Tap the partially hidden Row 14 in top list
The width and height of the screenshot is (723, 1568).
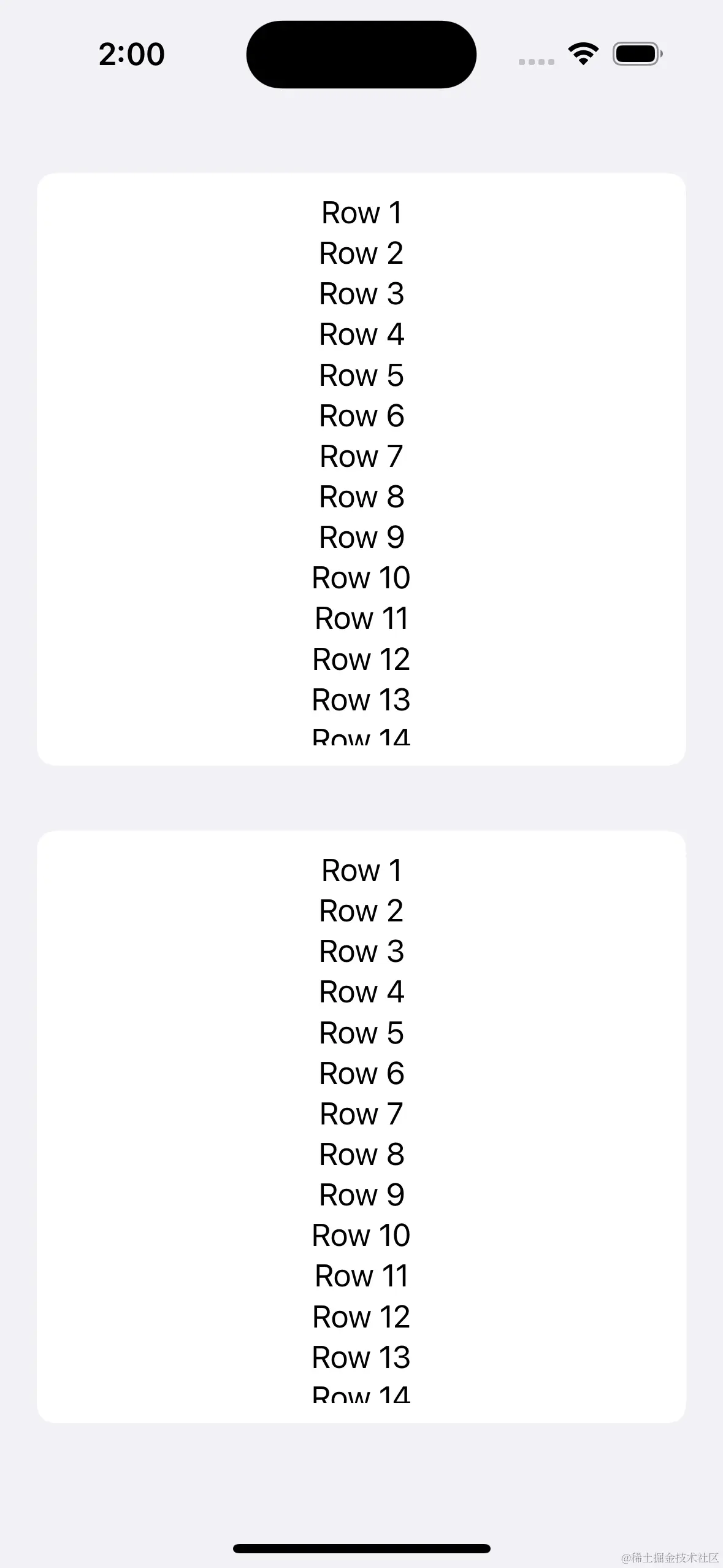(x=361, y=736)
